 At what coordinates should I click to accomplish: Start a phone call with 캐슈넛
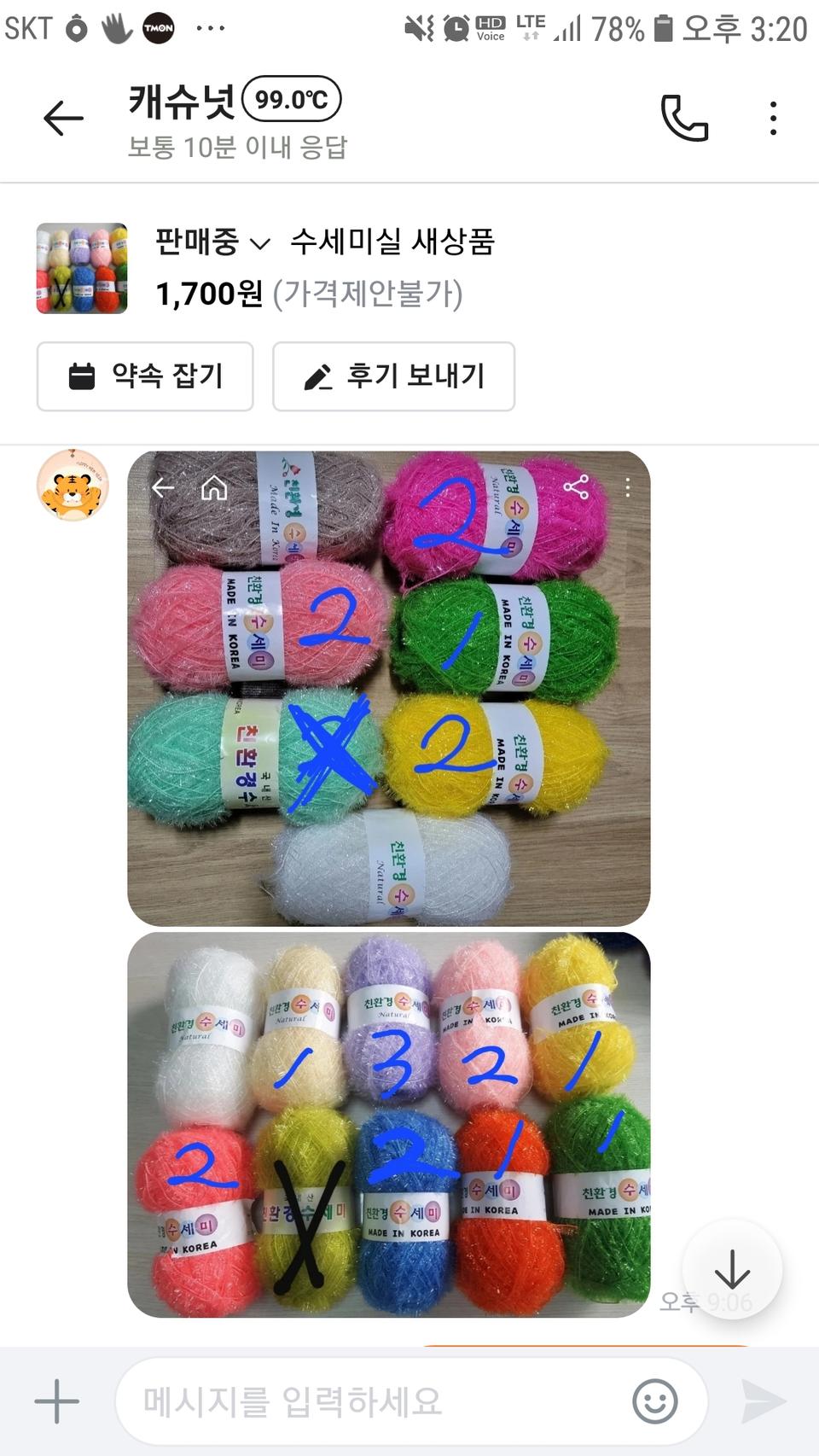[688, 119]
